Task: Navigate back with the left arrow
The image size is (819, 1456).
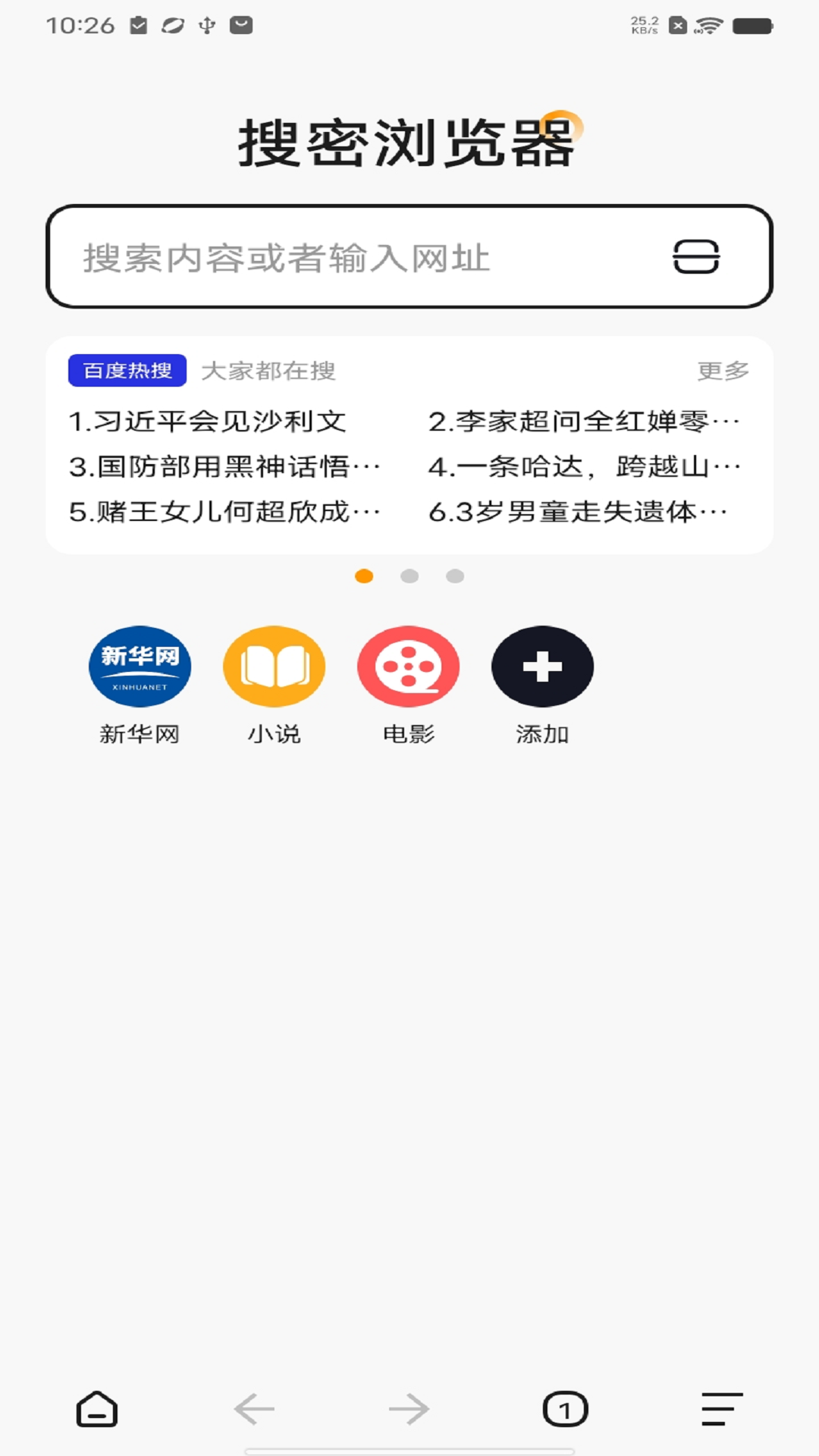Action: [x=254, y=1410]
